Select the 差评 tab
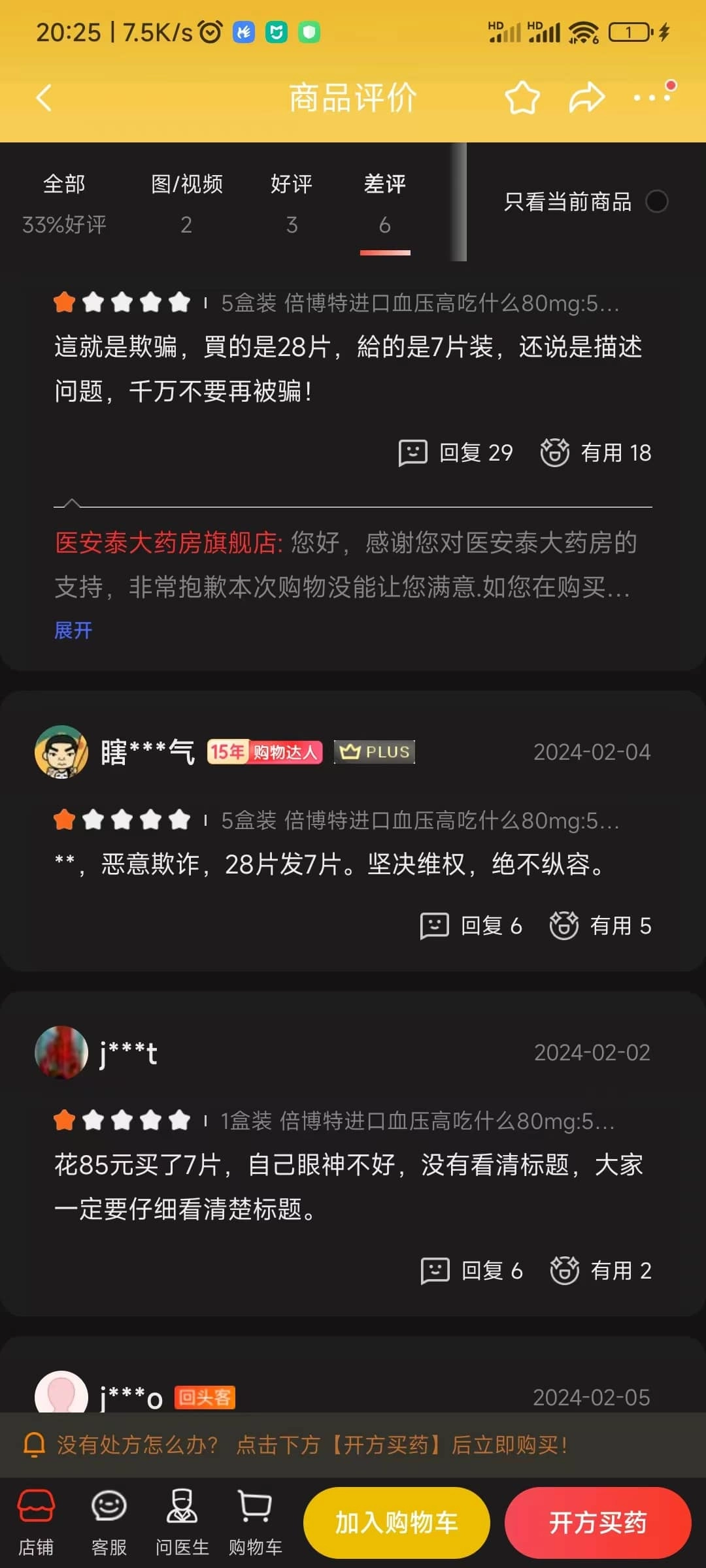Viewport: 706px width, 1568px height. (385, 204)
